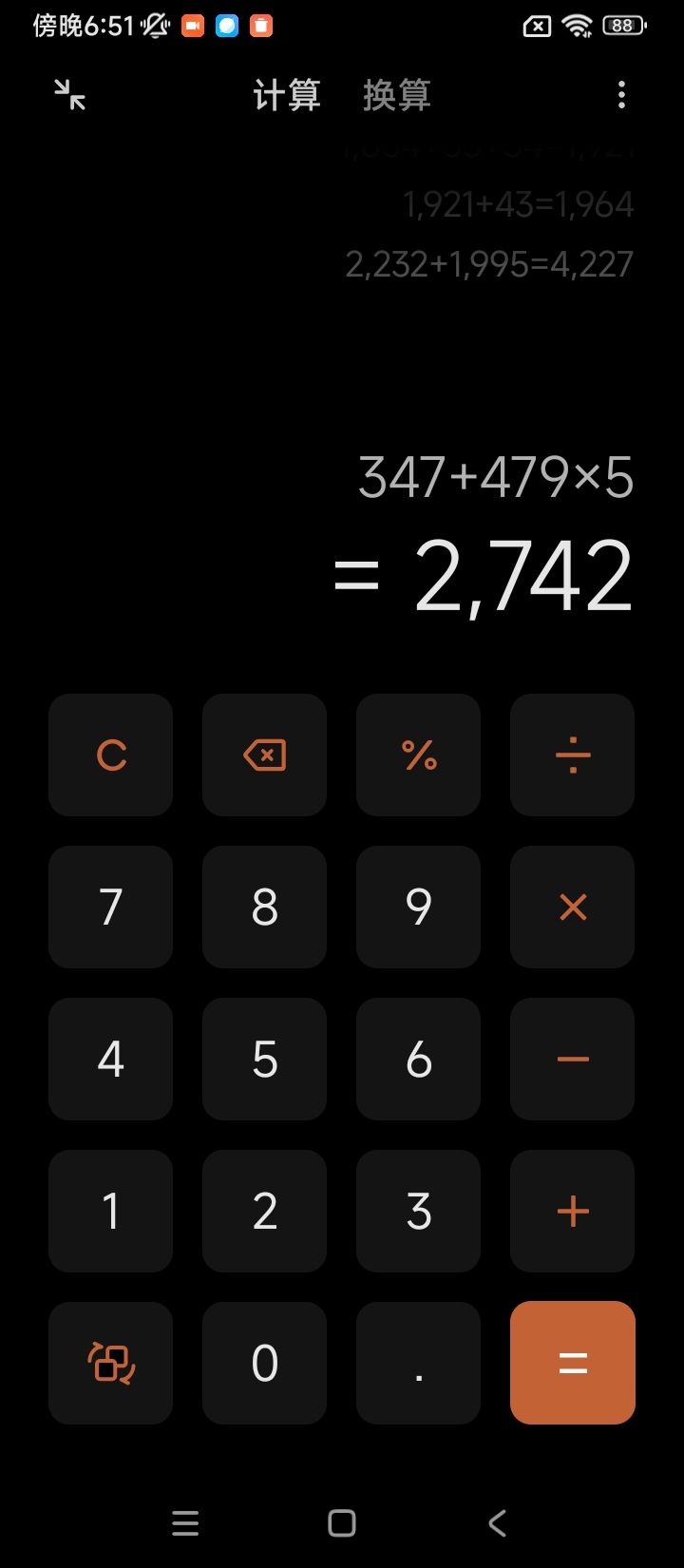The height and width of the screenshot is (1568, 684).
Task: Open the recent apps view
Action: [x=185, y=1523]
